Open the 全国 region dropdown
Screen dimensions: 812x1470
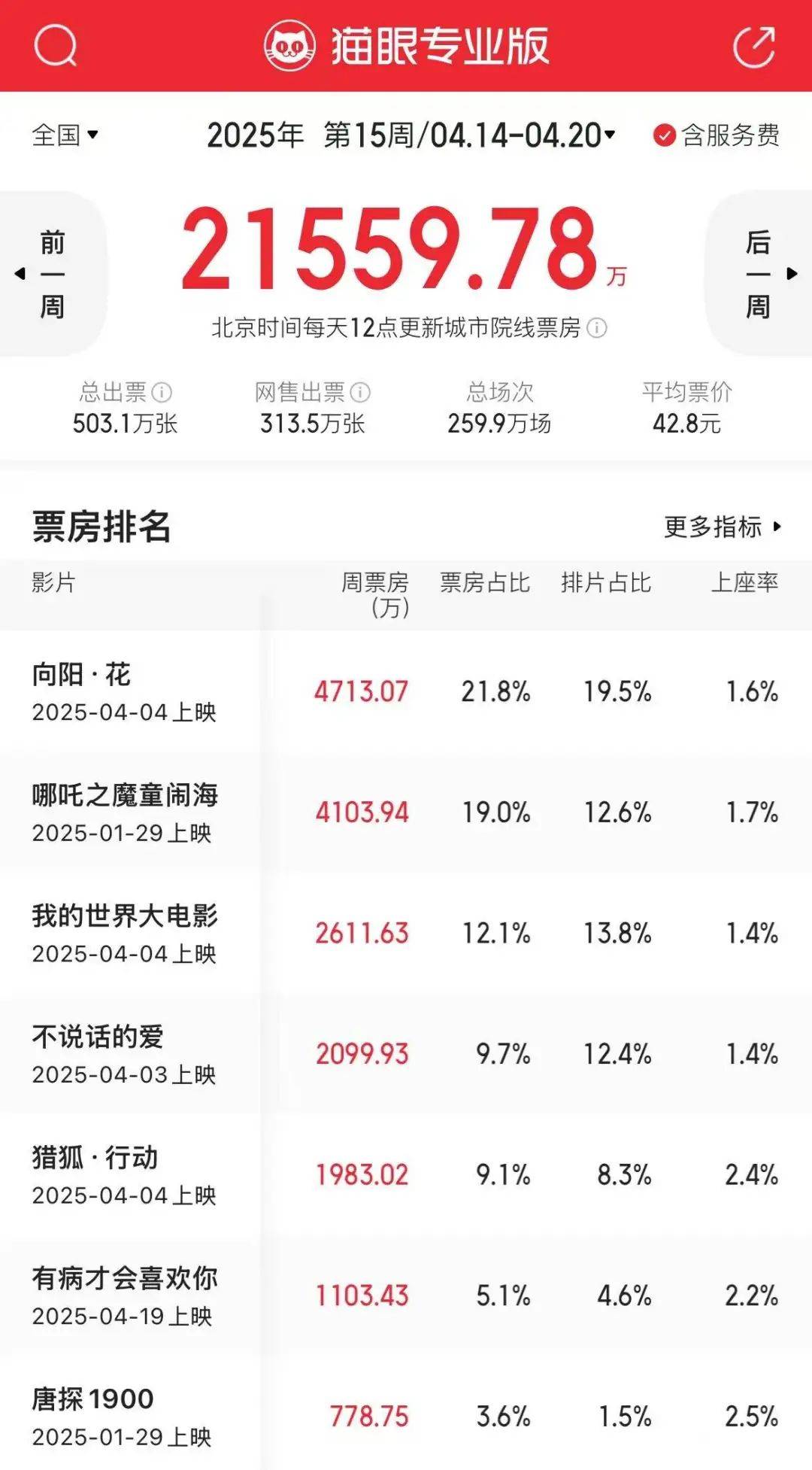coord(65,135)
